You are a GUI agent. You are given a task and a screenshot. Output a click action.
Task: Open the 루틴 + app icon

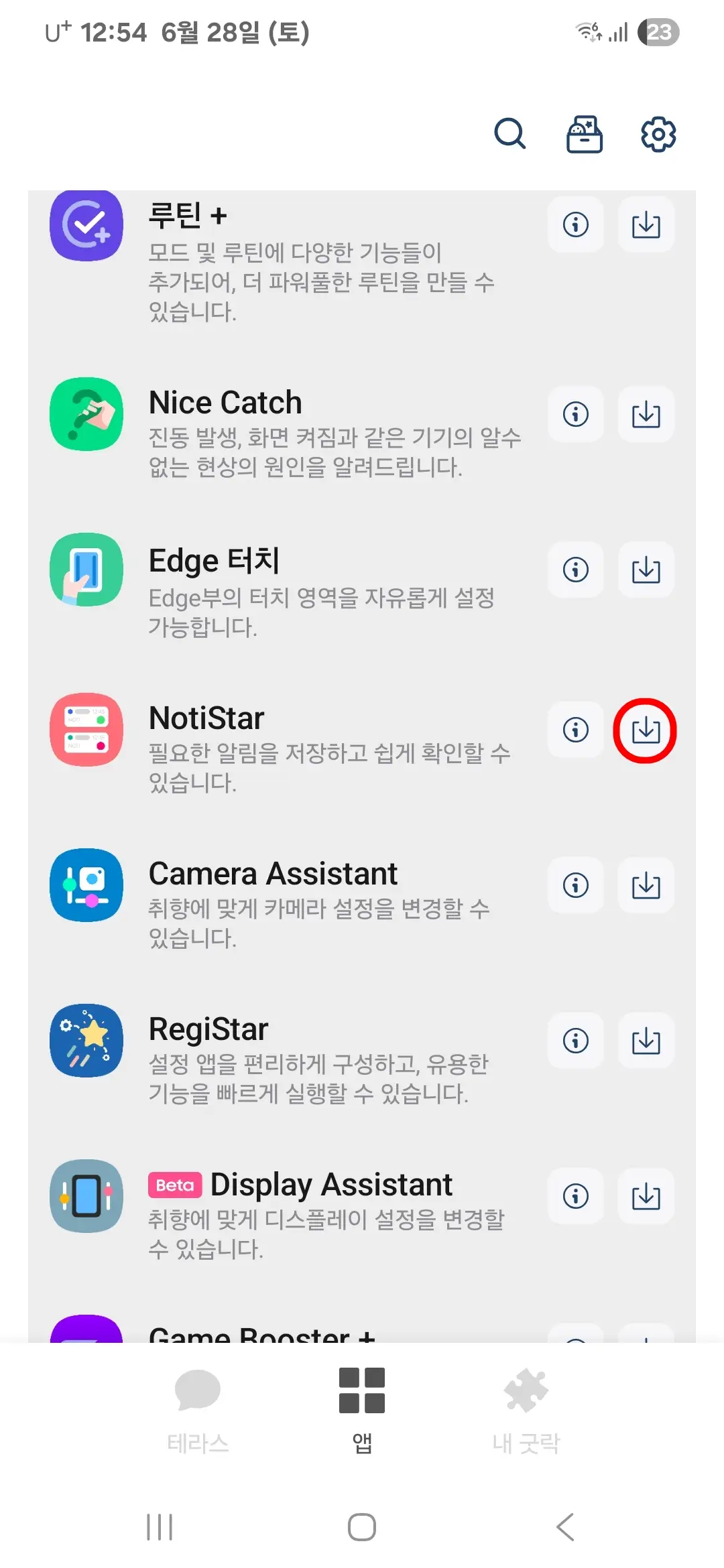coord(86,225)
